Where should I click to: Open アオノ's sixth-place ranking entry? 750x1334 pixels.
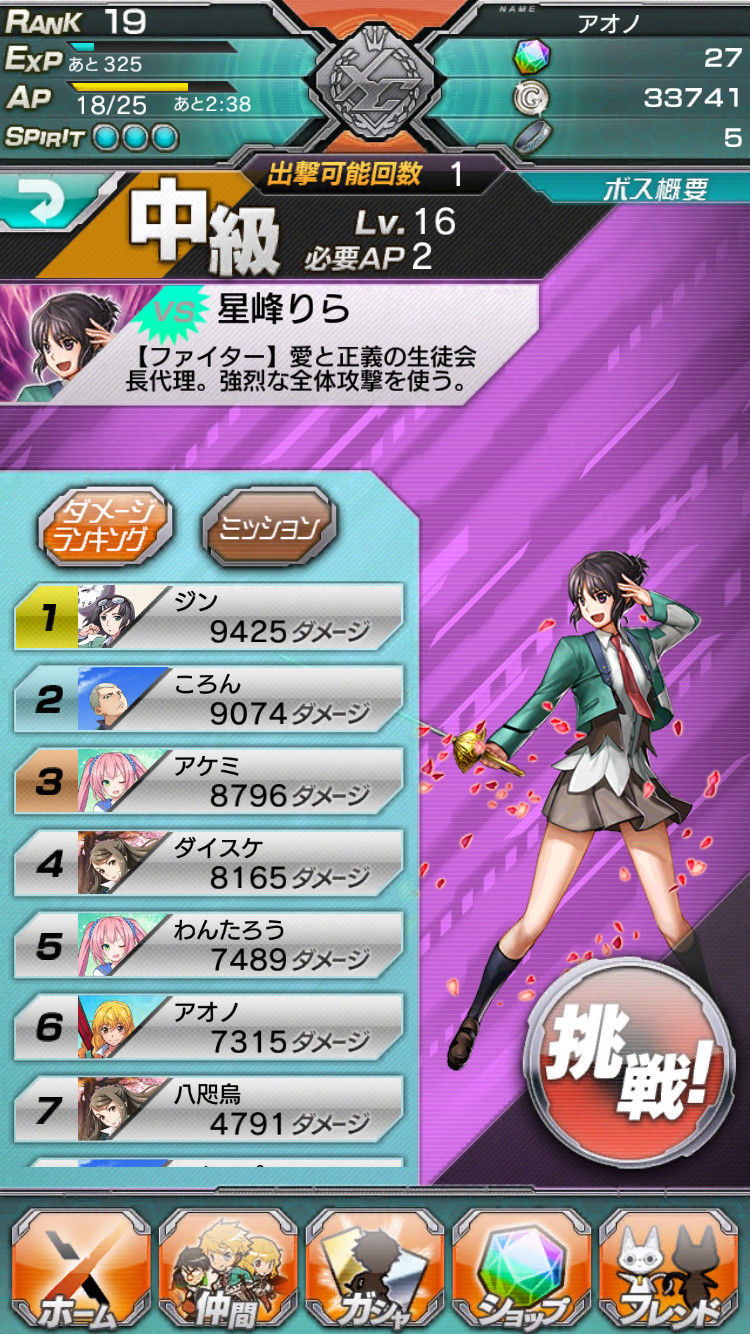pos(210,1027)
